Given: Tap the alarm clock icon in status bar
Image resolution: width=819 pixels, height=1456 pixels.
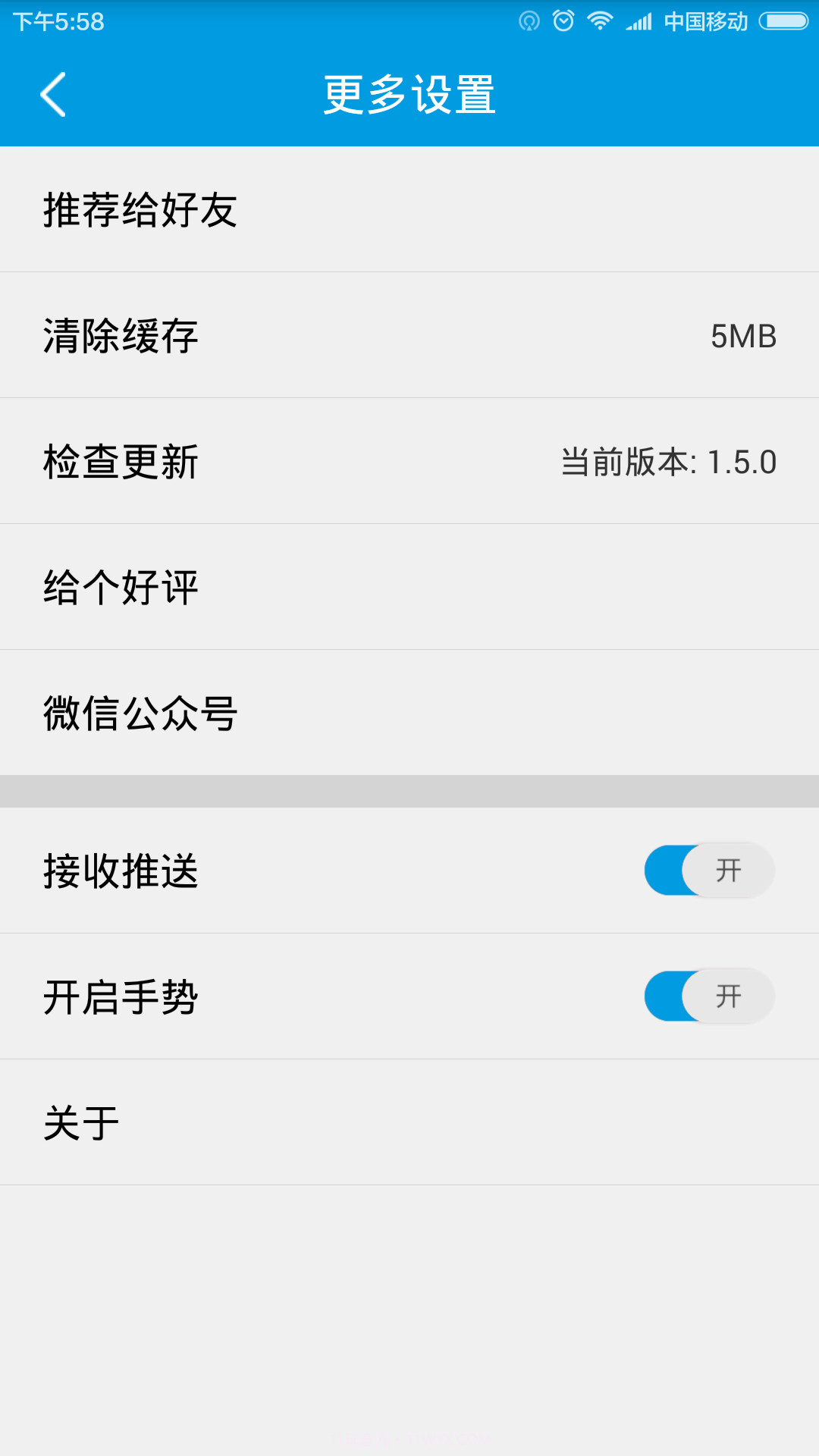Looking at the screenshot, I should (x=563, y=20).
